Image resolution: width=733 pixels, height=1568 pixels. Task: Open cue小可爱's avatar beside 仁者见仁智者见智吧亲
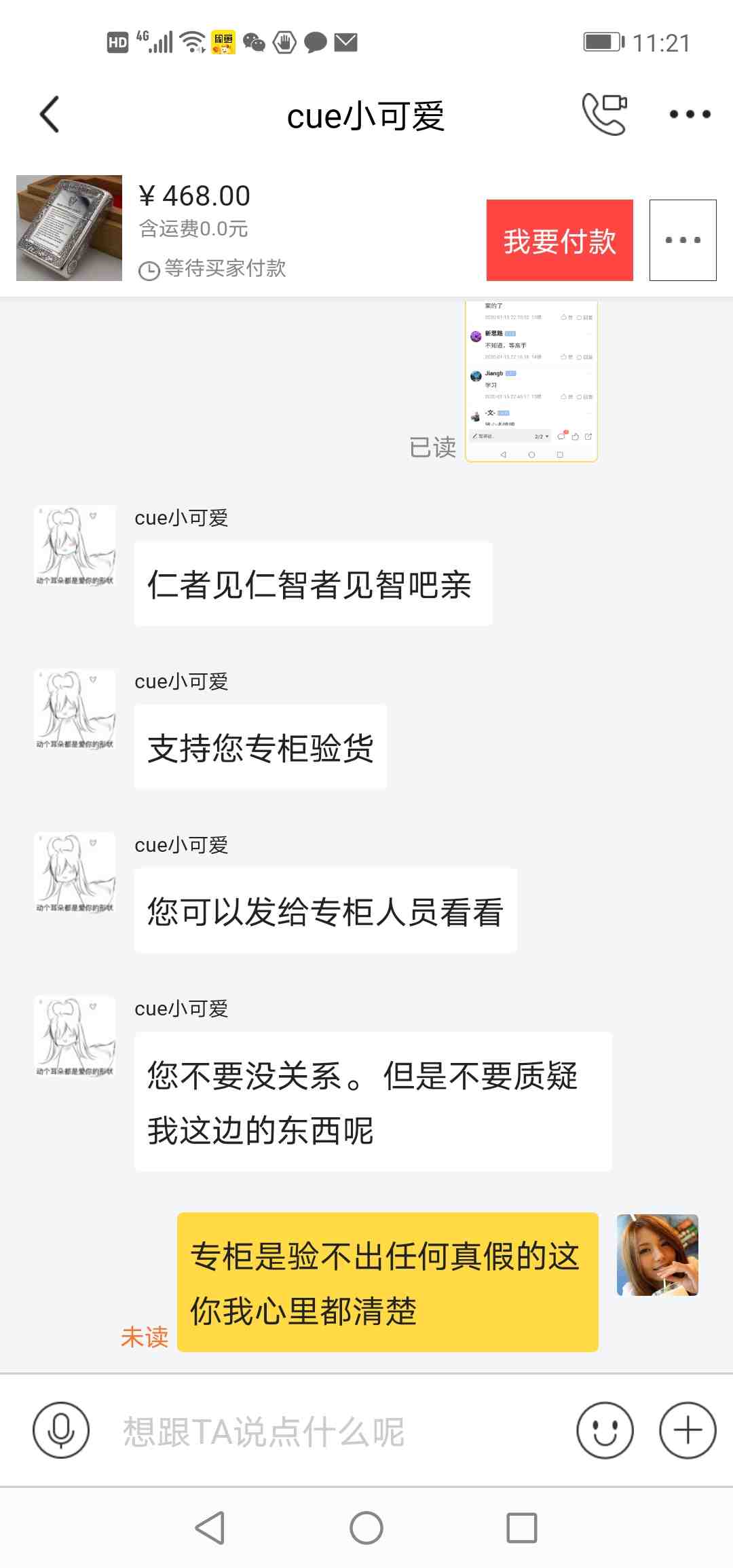75,546
